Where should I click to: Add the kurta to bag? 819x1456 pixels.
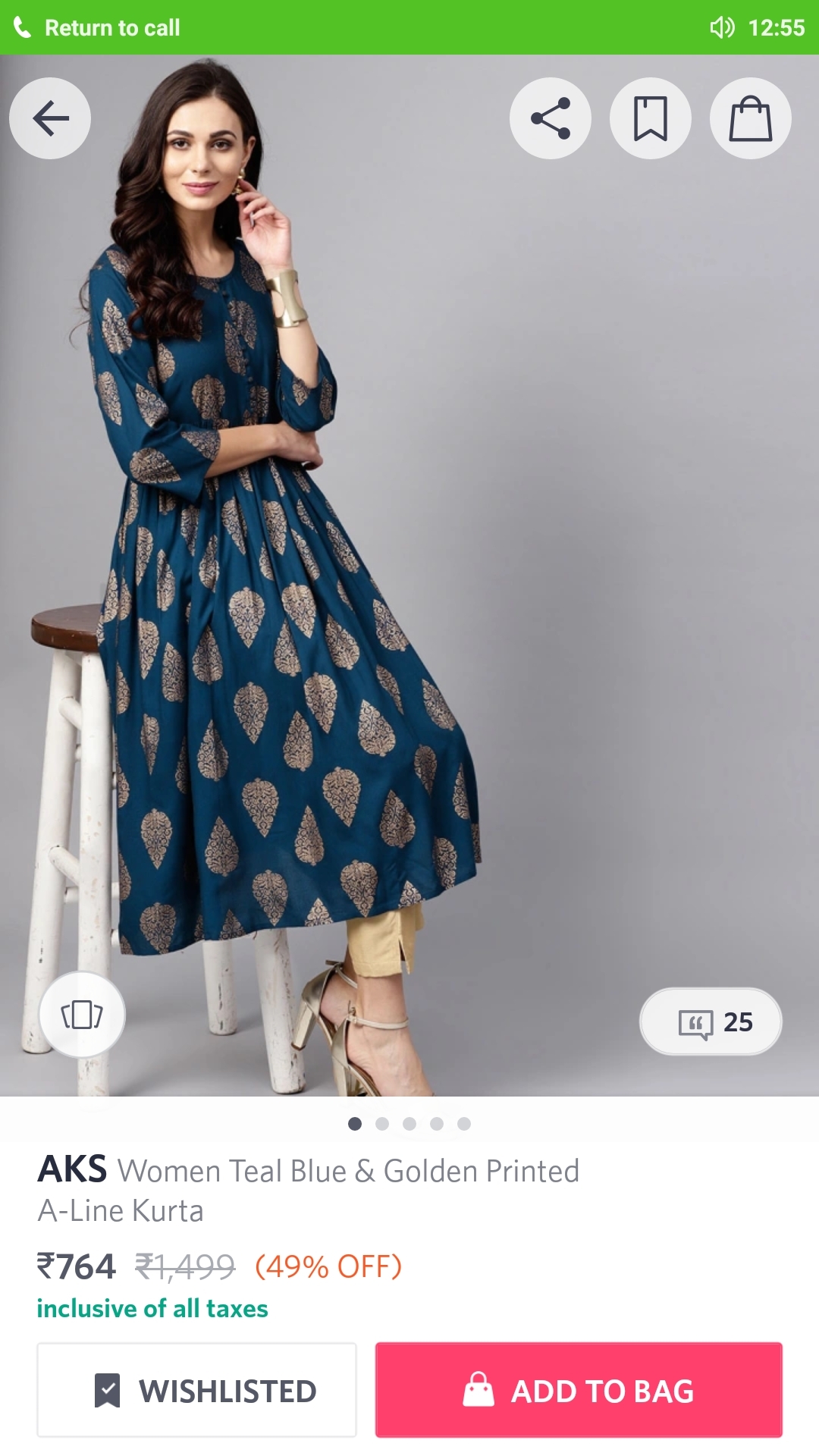(579, 1390)
